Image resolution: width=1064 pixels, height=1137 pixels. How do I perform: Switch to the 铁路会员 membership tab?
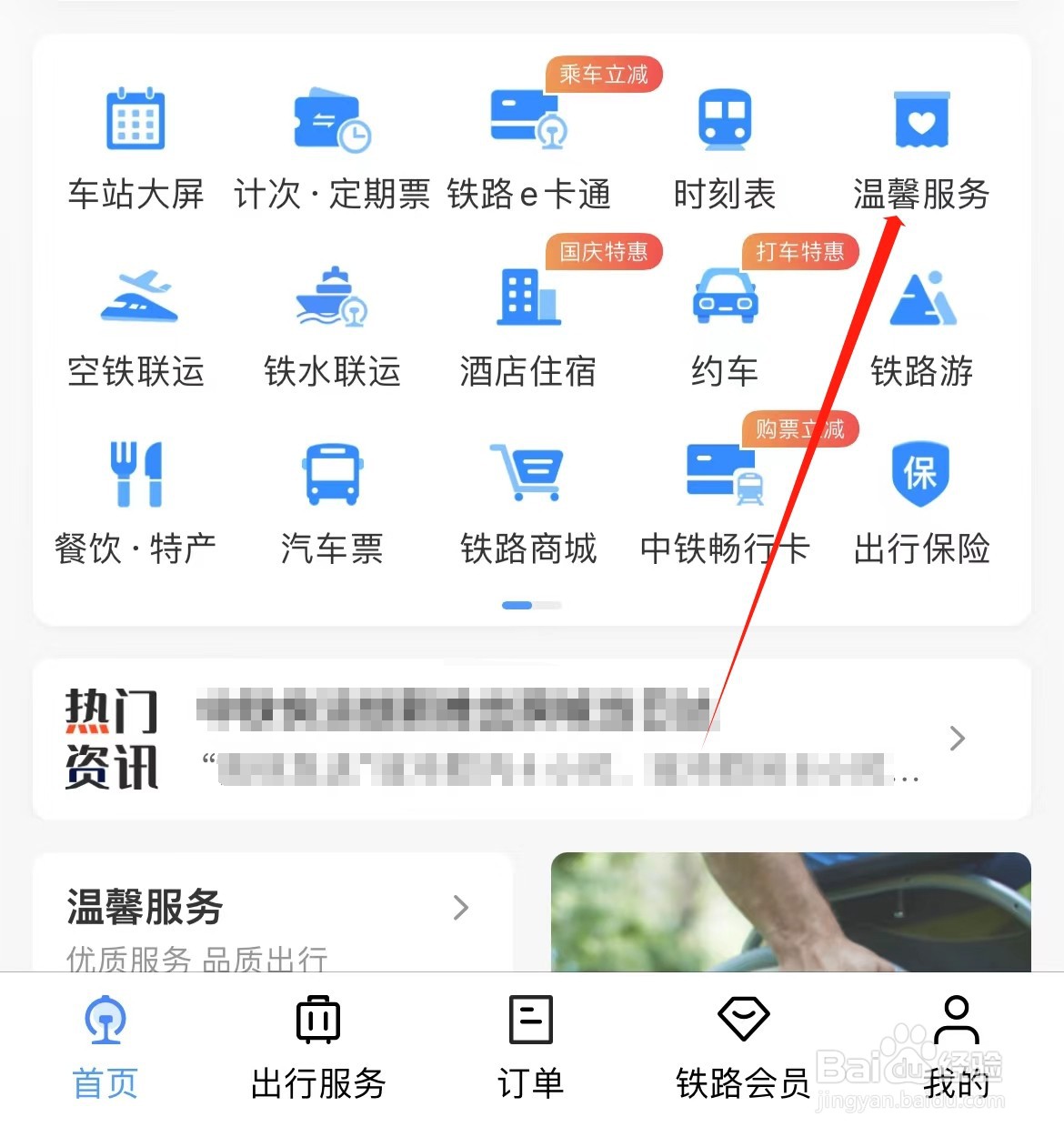[744, 1046]
